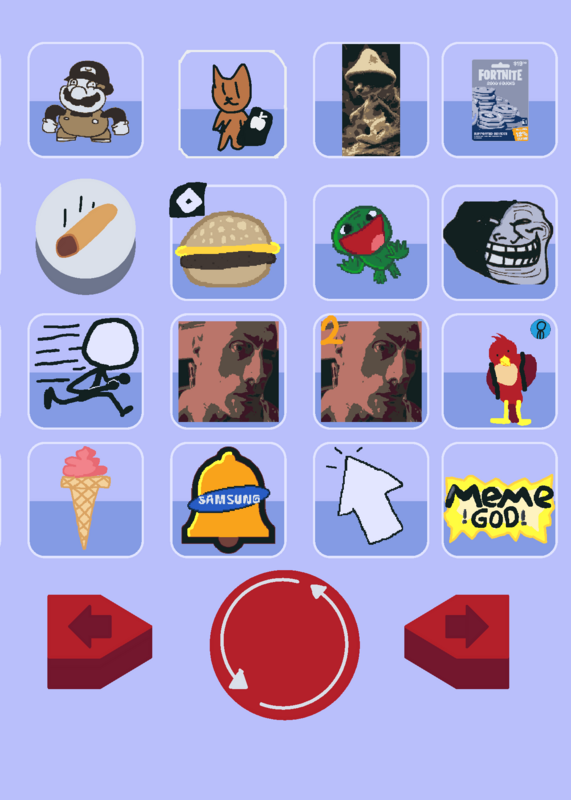
Task: Select the Fortnite gift card tile
Action: point(500,100)
